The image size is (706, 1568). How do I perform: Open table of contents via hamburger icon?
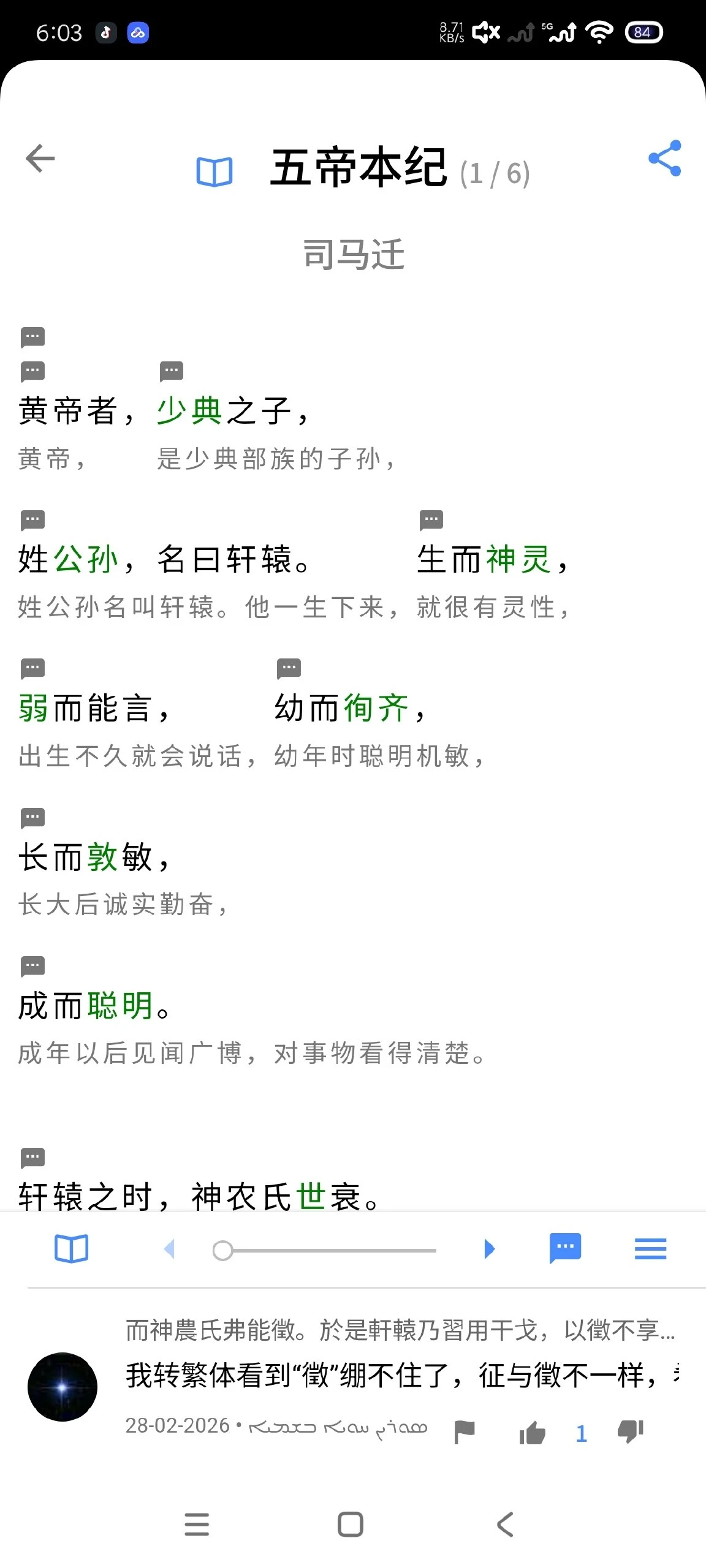[650, 1248]
